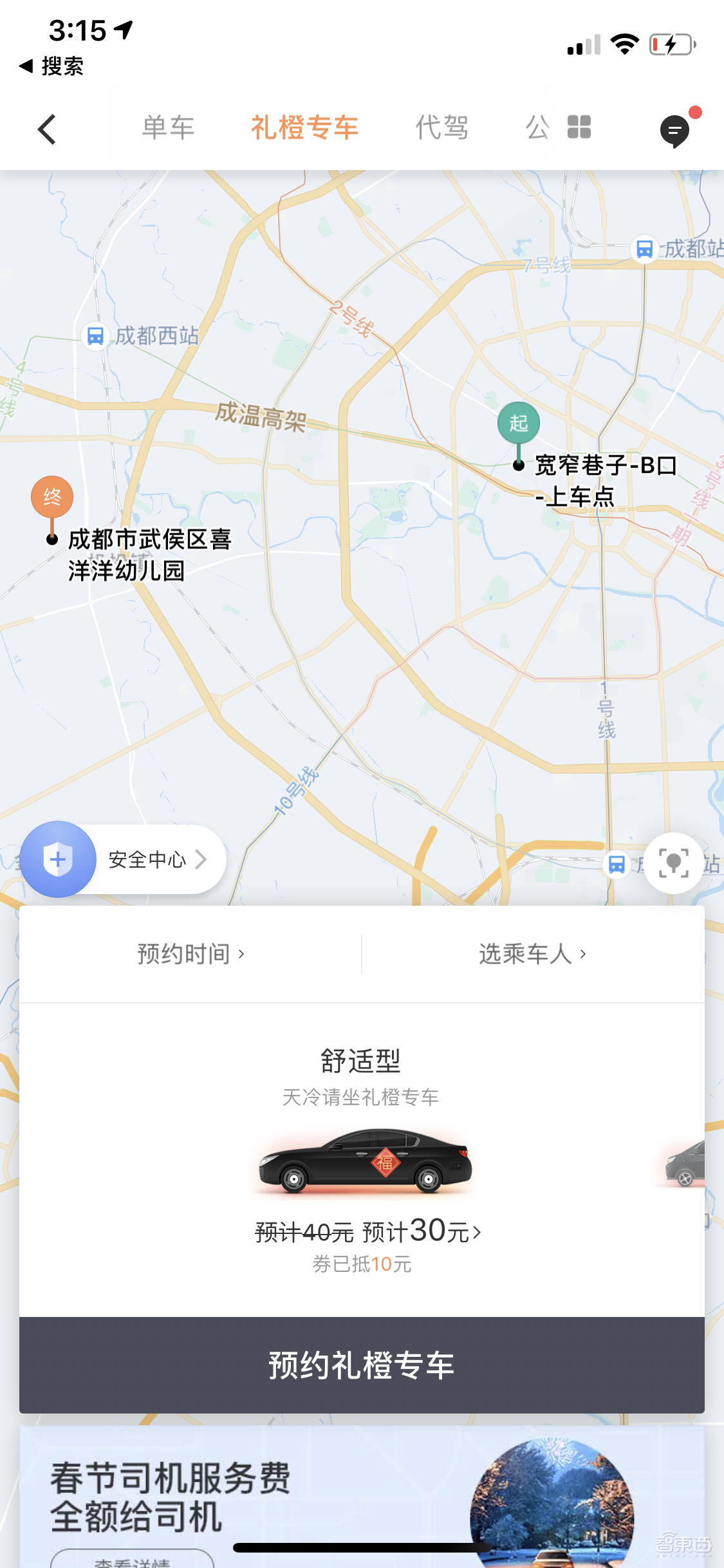Tap the circular location-scan icon on the map
This screenshot has height=1568, width=724.
pyautogui.click(x=673, y=863)
